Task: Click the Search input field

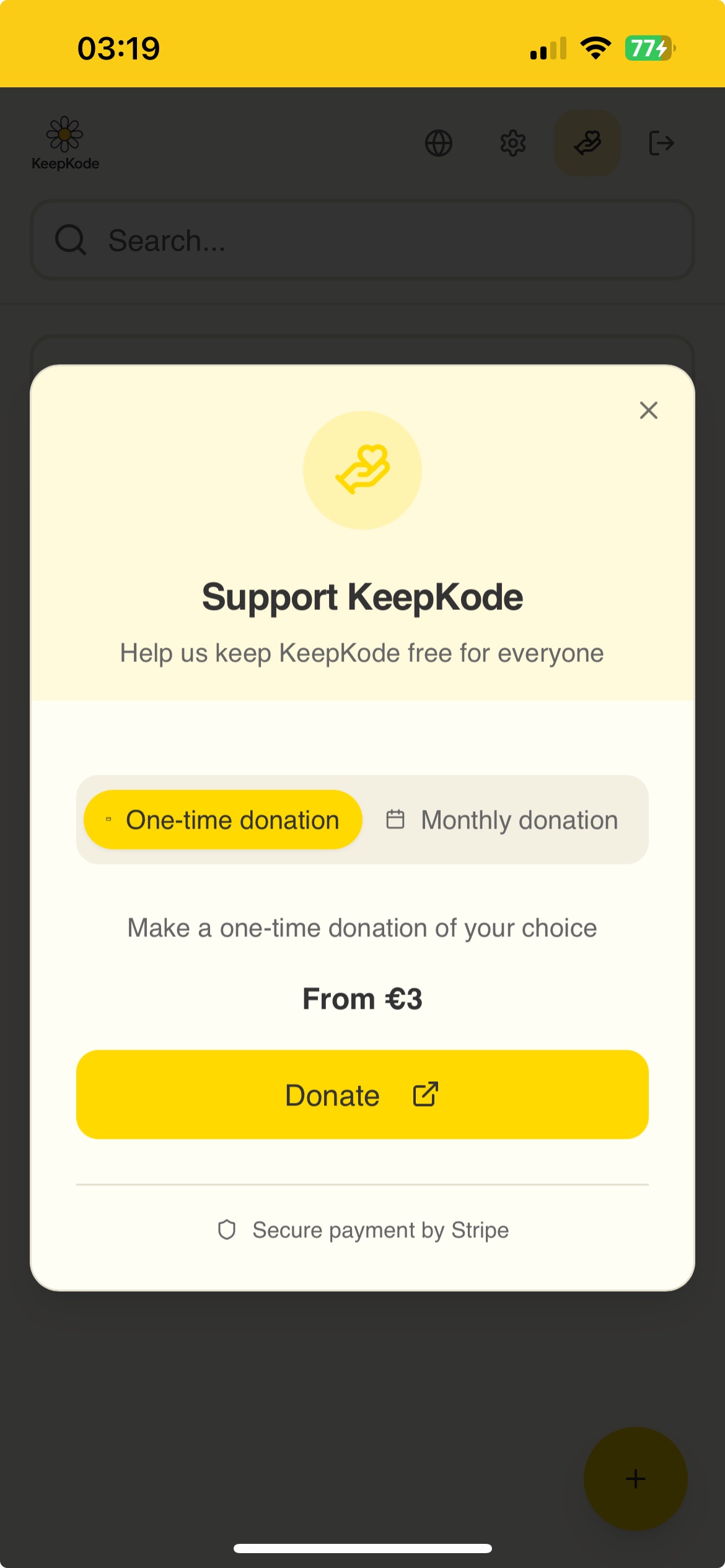Action: [x=362, y=240]
